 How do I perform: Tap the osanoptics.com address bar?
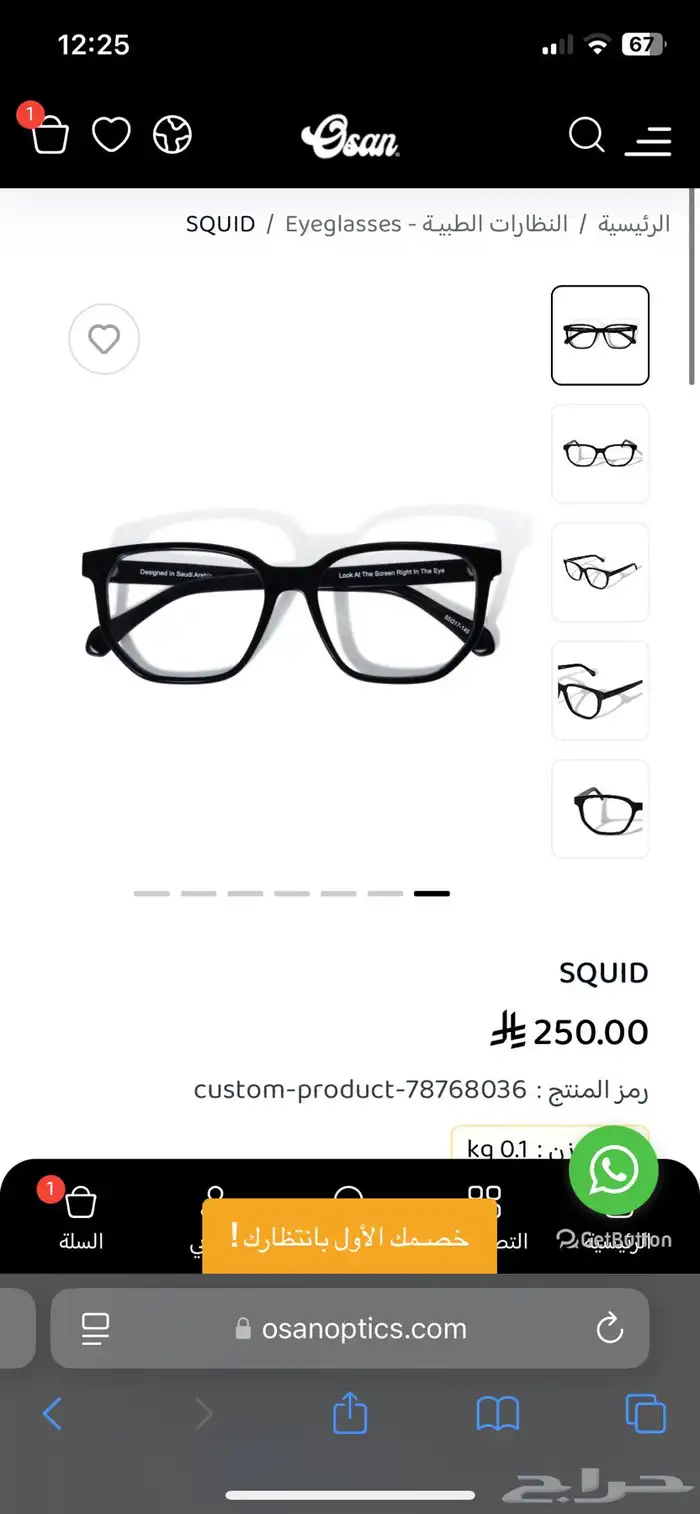click(x=364, y=1328)
